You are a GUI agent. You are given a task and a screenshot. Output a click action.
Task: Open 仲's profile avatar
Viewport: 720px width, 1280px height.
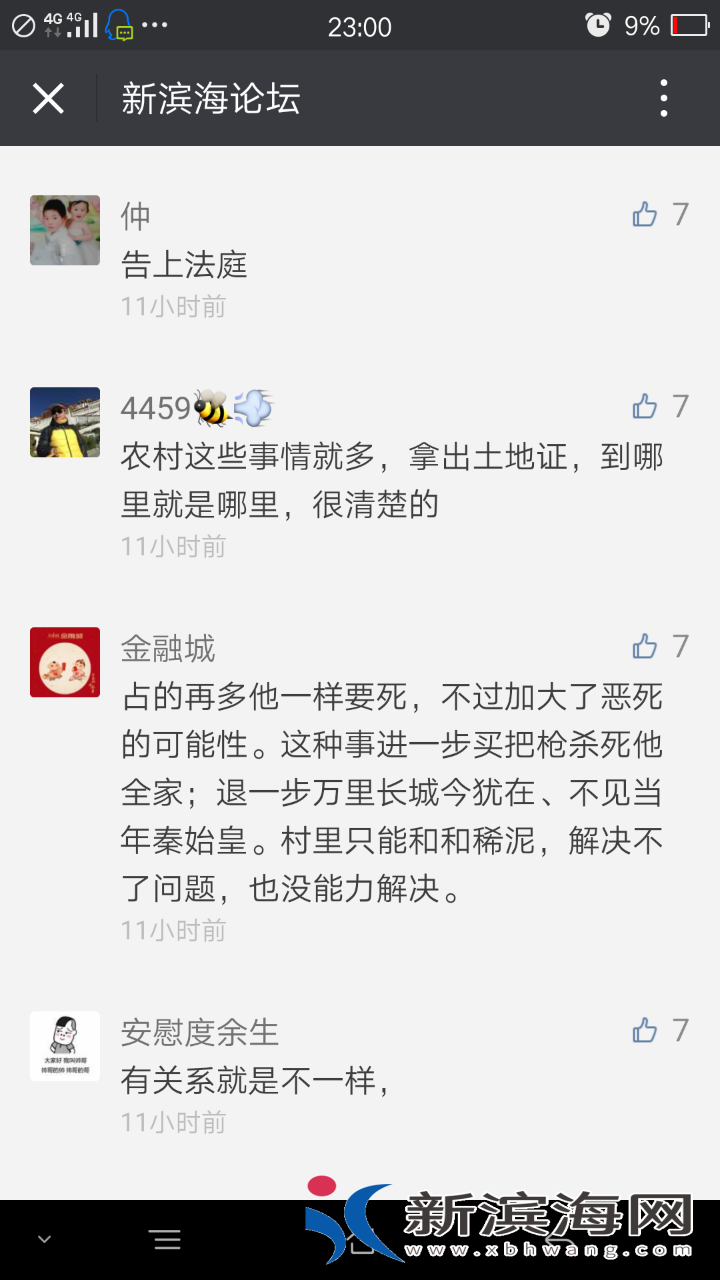tap(65, 230)
